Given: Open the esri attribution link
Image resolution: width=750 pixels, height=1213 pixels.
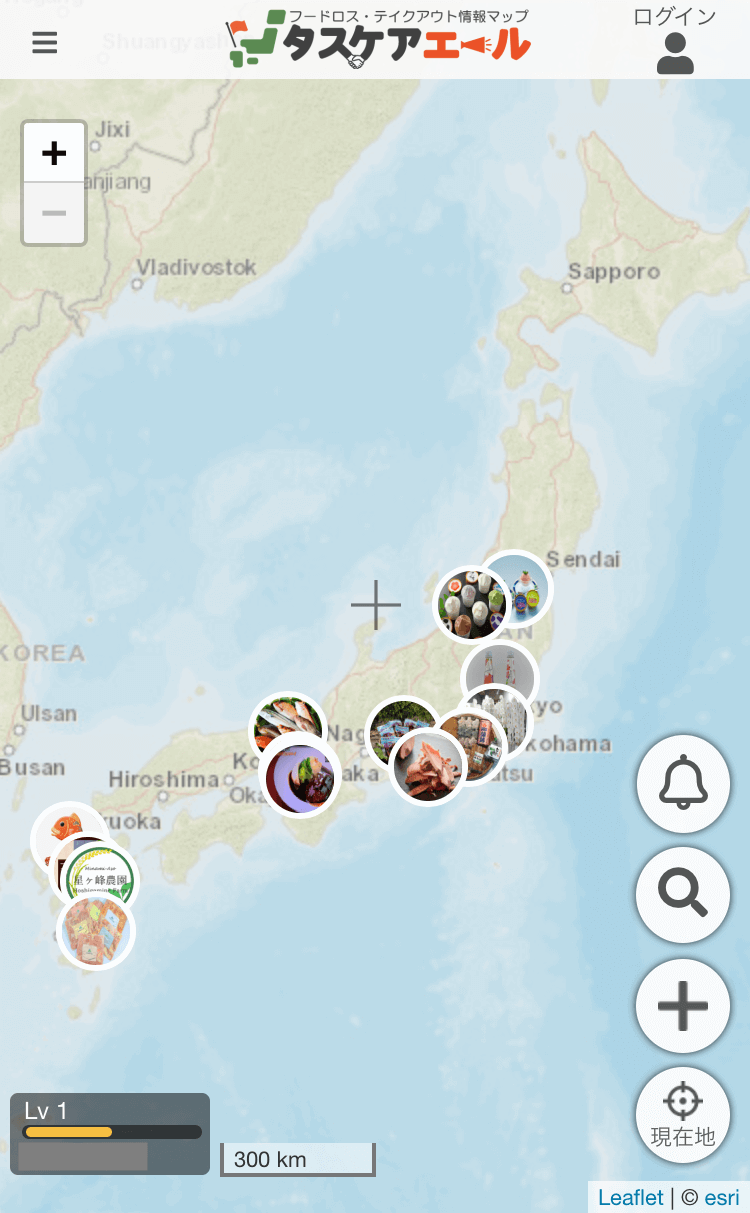Looking at the screenshot, I should pyautogui.click(x=721, y=1197).
